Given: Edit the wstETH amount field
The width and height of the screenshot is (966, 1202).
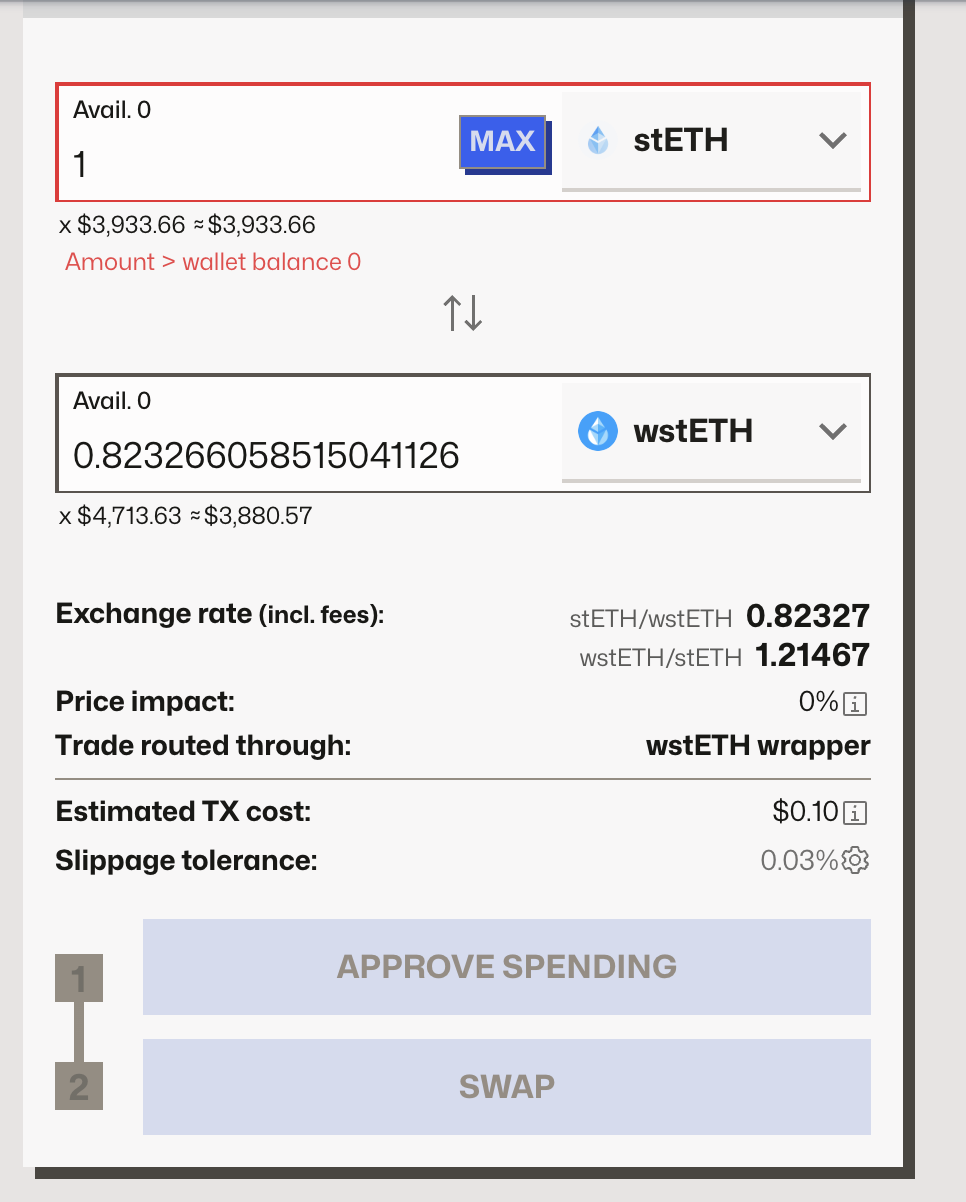Looking at the screenshot, I should coord(300,456).
